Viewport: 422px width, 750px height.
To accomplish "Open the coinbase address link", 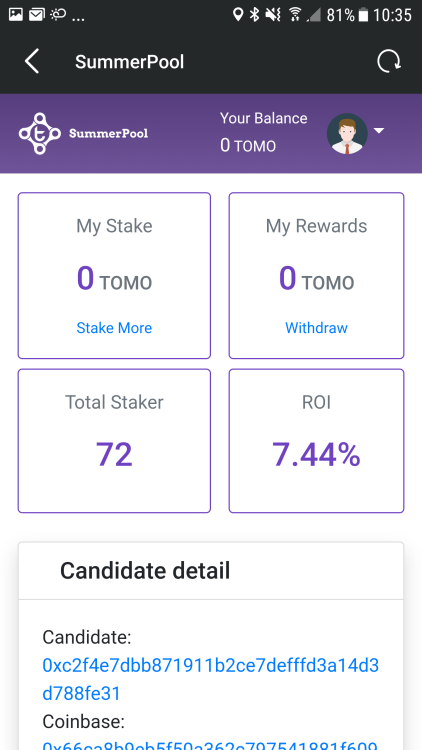I will coord(211,745).
